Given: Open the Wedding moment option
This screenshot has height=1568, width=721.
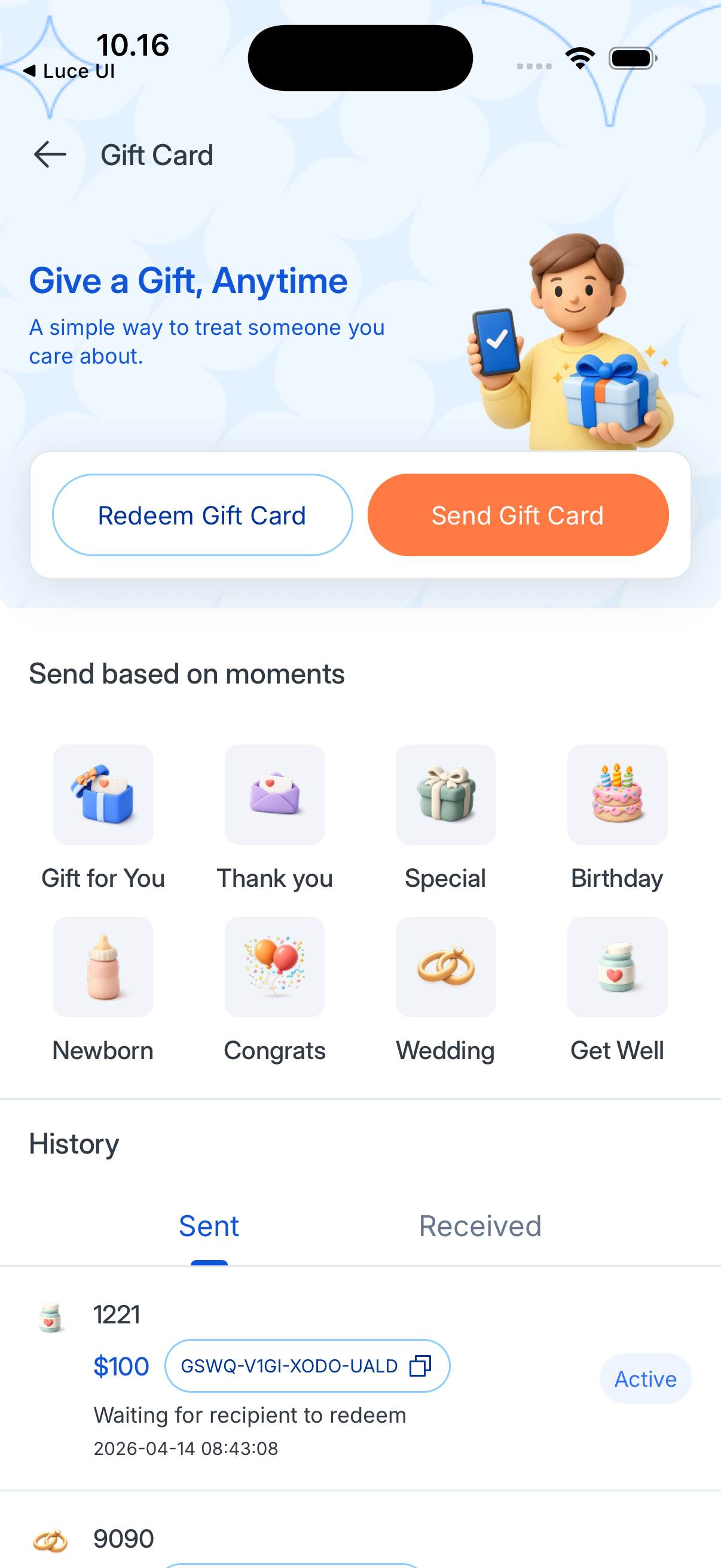Looking at the screenshot, I should point(445,966).
